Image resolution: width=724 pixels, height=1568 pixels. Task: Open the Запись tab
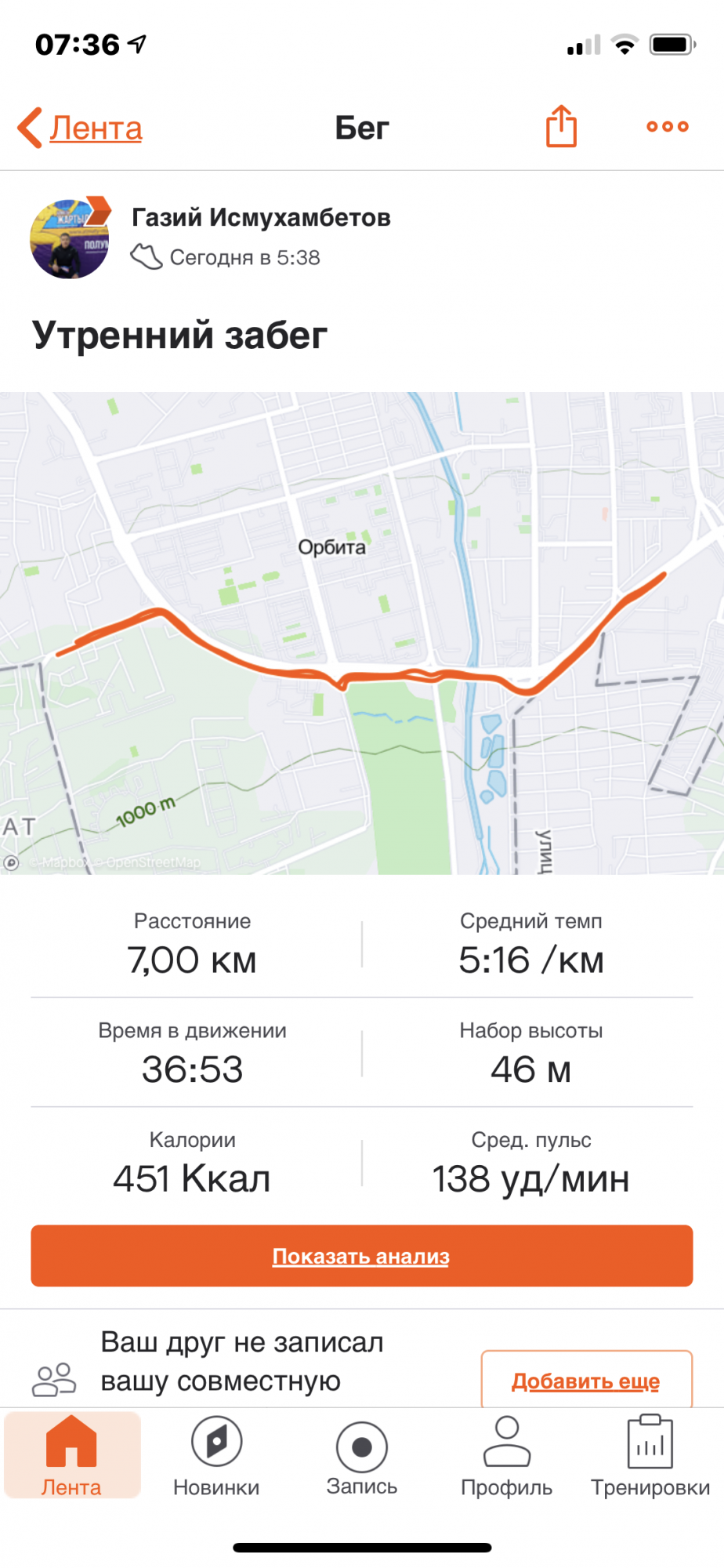(362, 1457)
